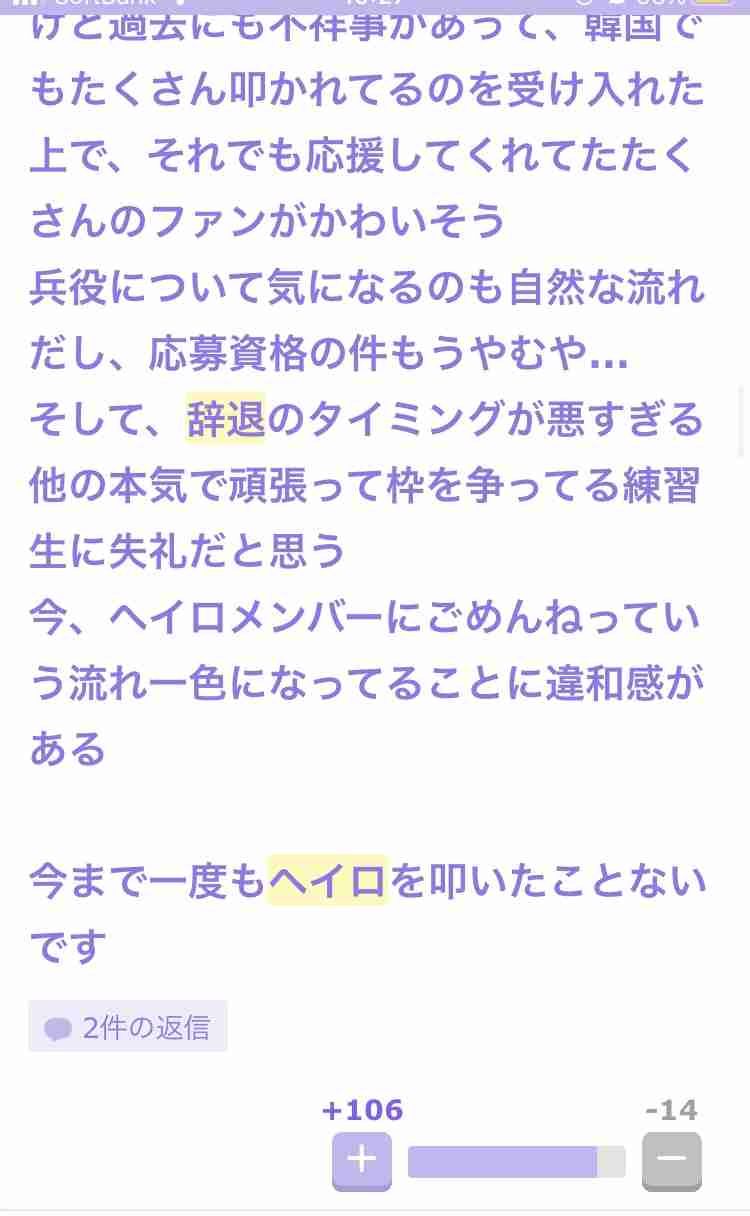The image size is (750, 1216).
Task: Open the "2件の返信" replies link
Action: (x=128, y=1025)
